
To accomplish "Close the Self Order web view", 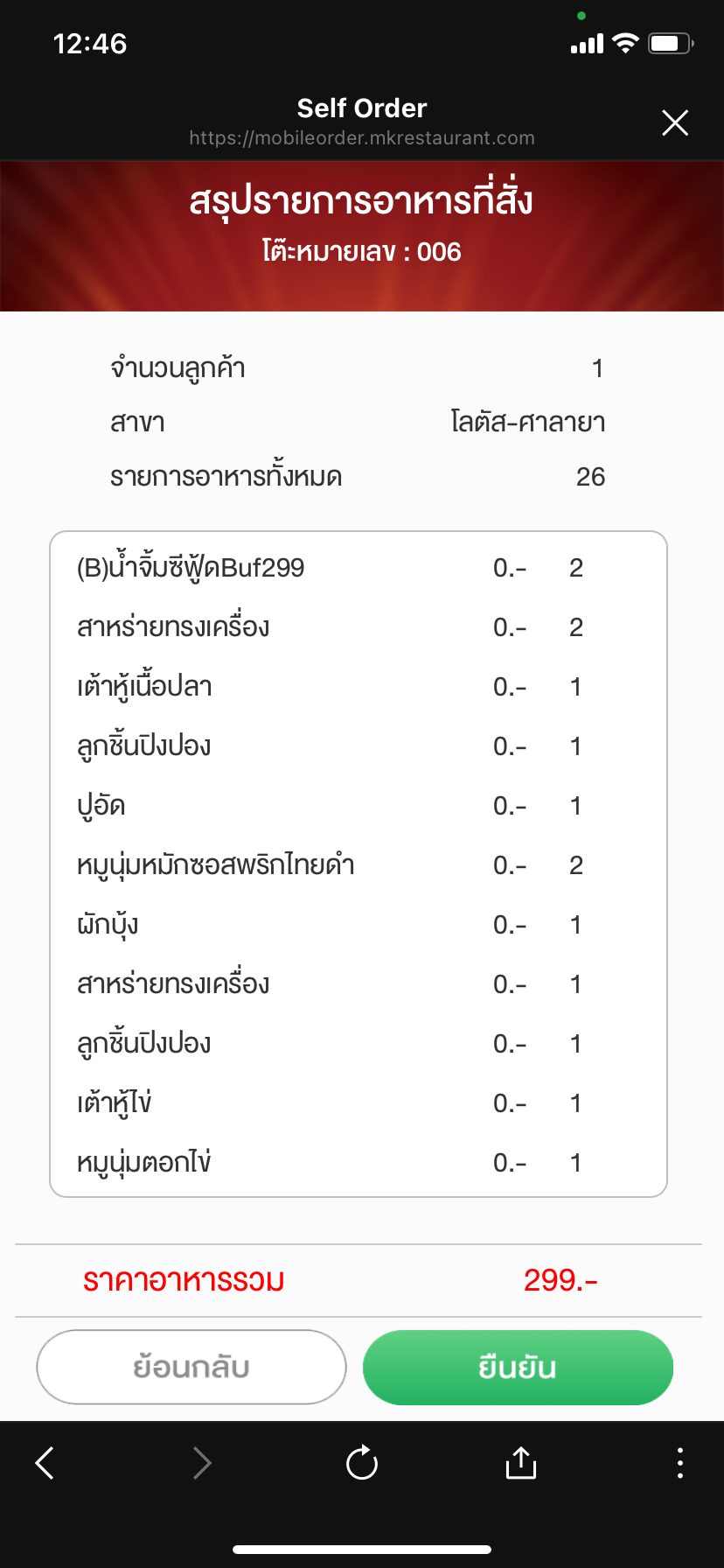I will pyautogui.click(x=675, y=122).
